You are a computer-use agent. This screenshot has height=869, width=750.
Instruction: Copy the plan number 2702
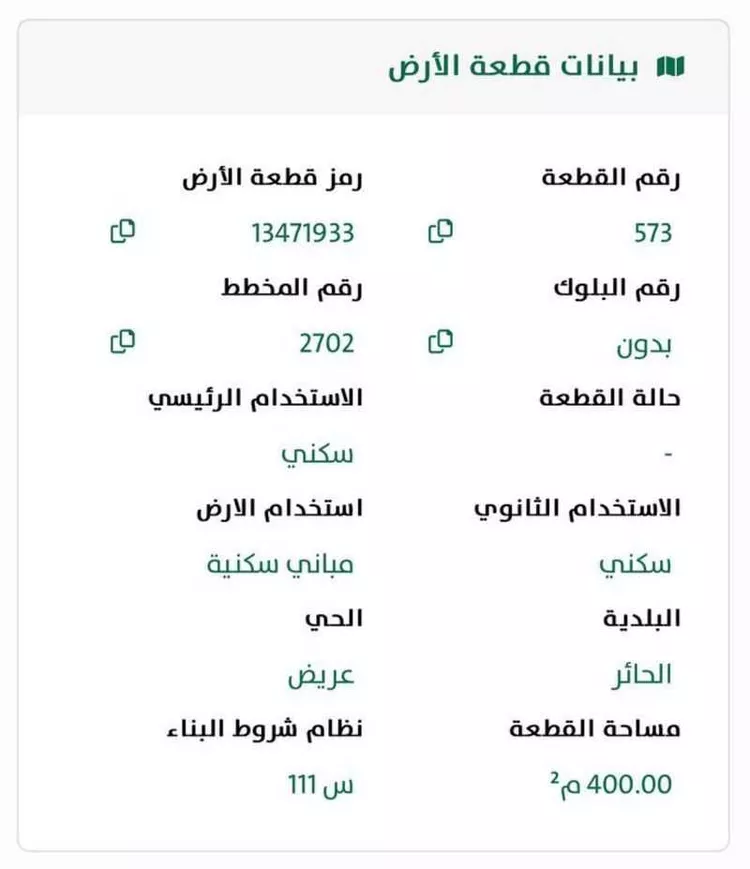121,341
